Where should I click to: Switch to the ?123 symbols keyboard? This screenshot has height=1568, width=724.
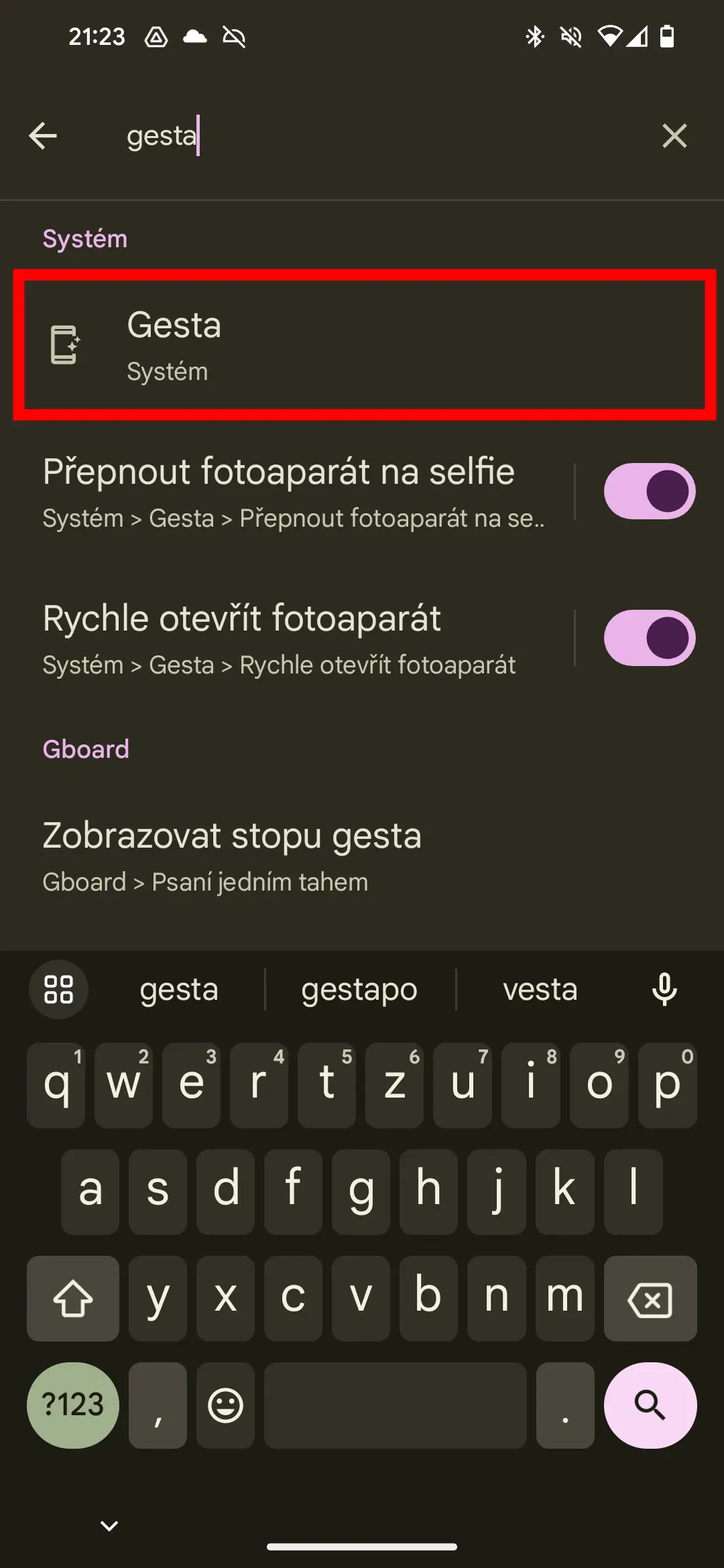point(73,1405)
